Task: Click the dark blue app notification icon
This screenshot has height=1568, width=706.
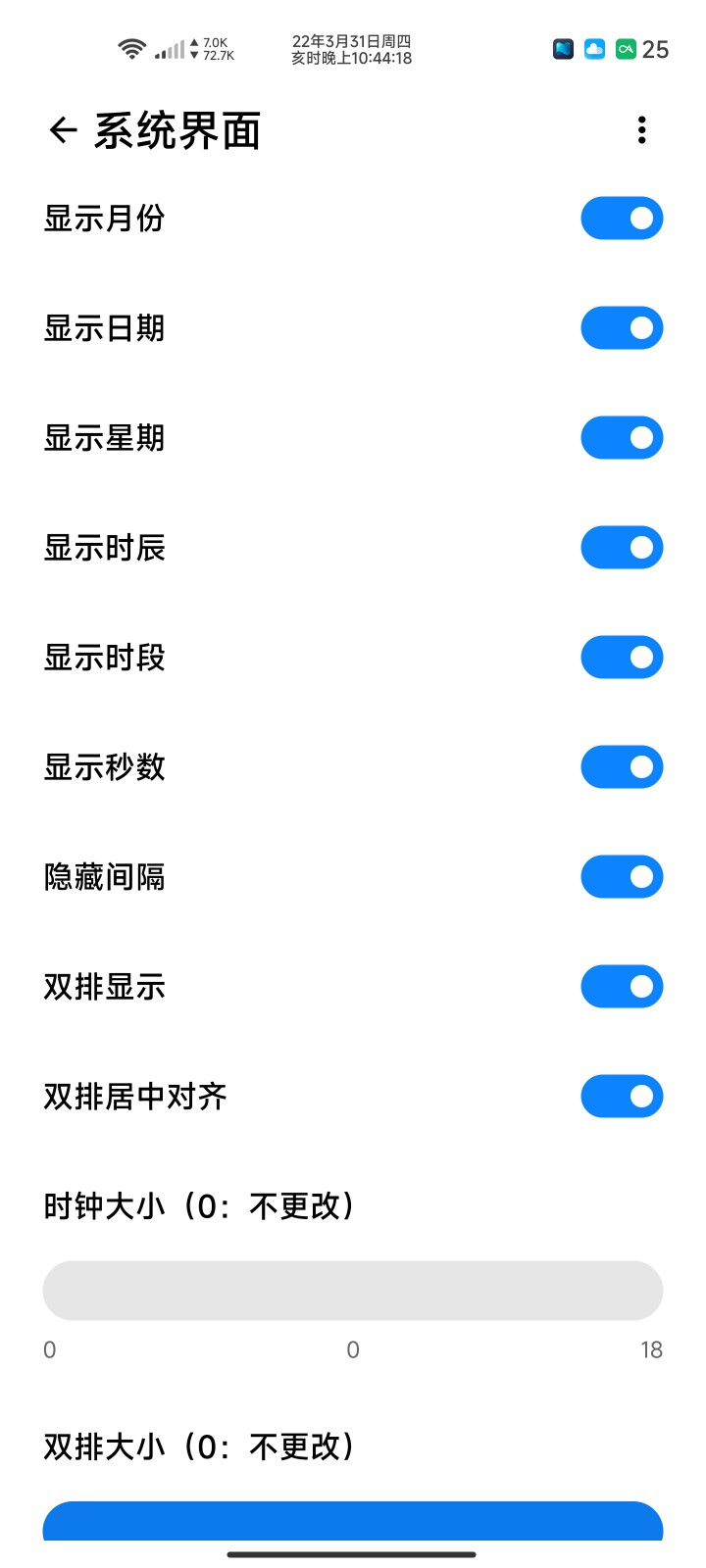Action: (561, 48)
